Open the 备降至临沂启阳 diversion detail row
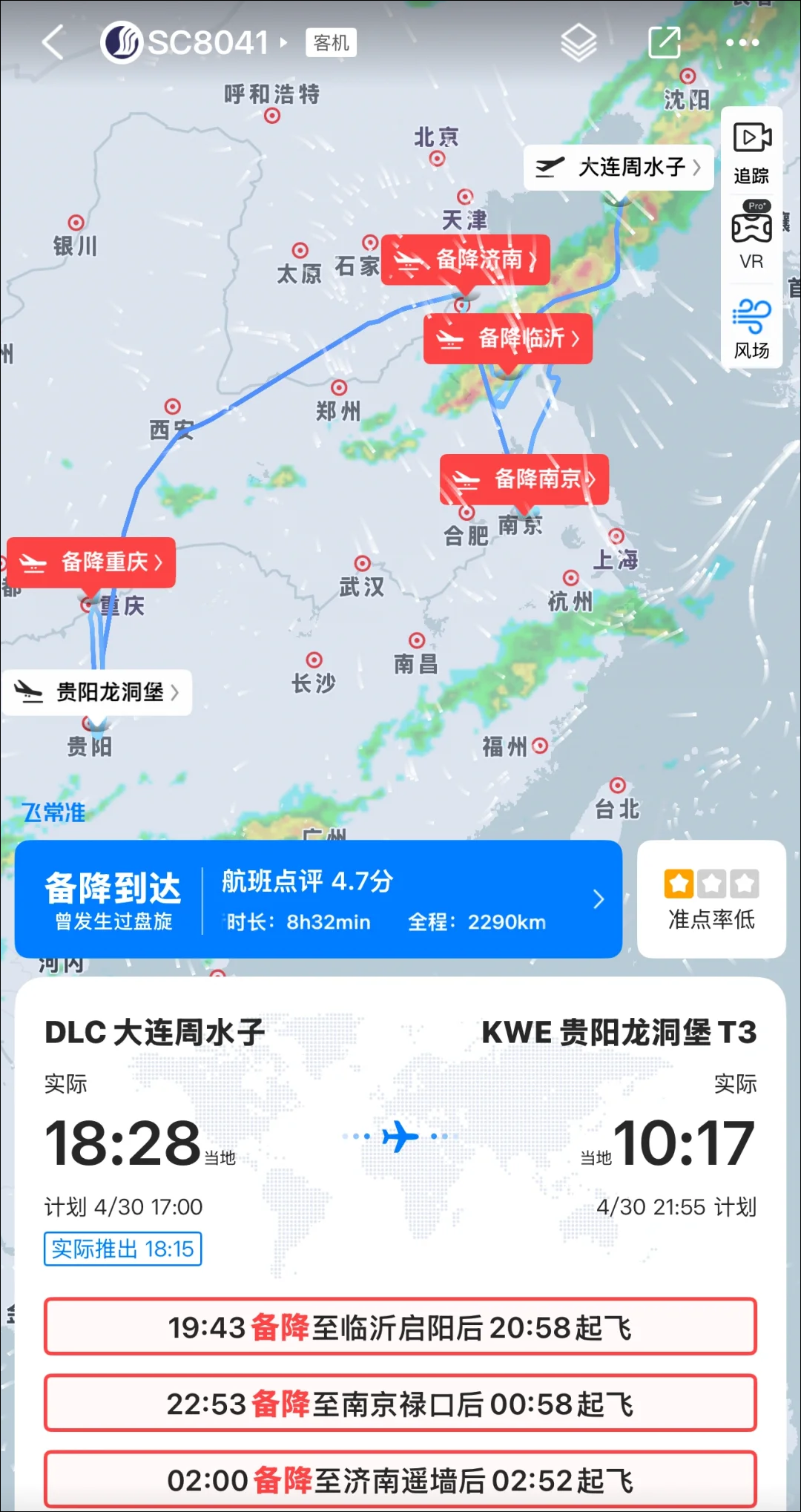The image size is (801, 1512). pyautogui.click(x=400, y=1327)
